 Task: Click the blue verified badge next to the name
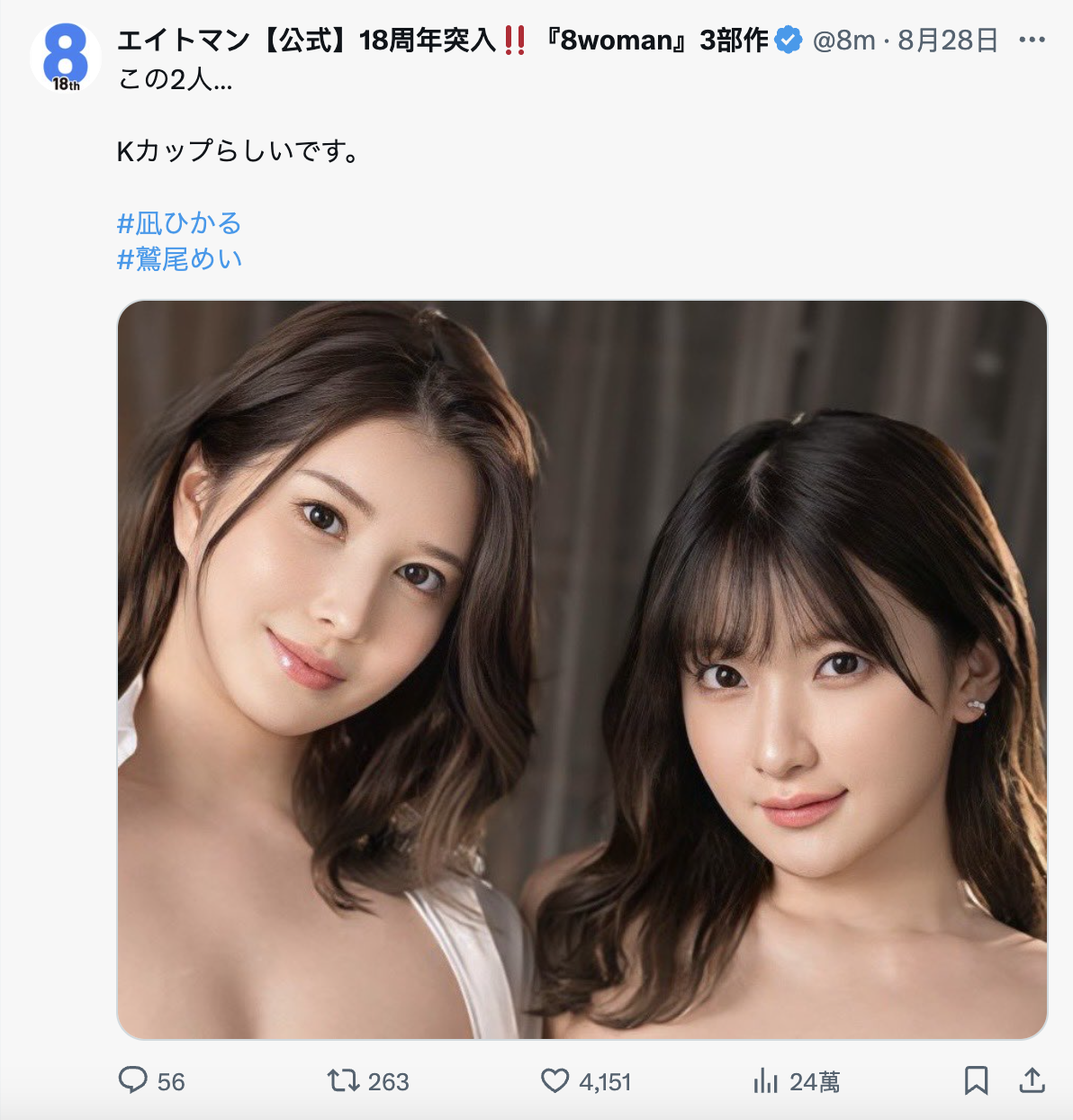point(788,41)
